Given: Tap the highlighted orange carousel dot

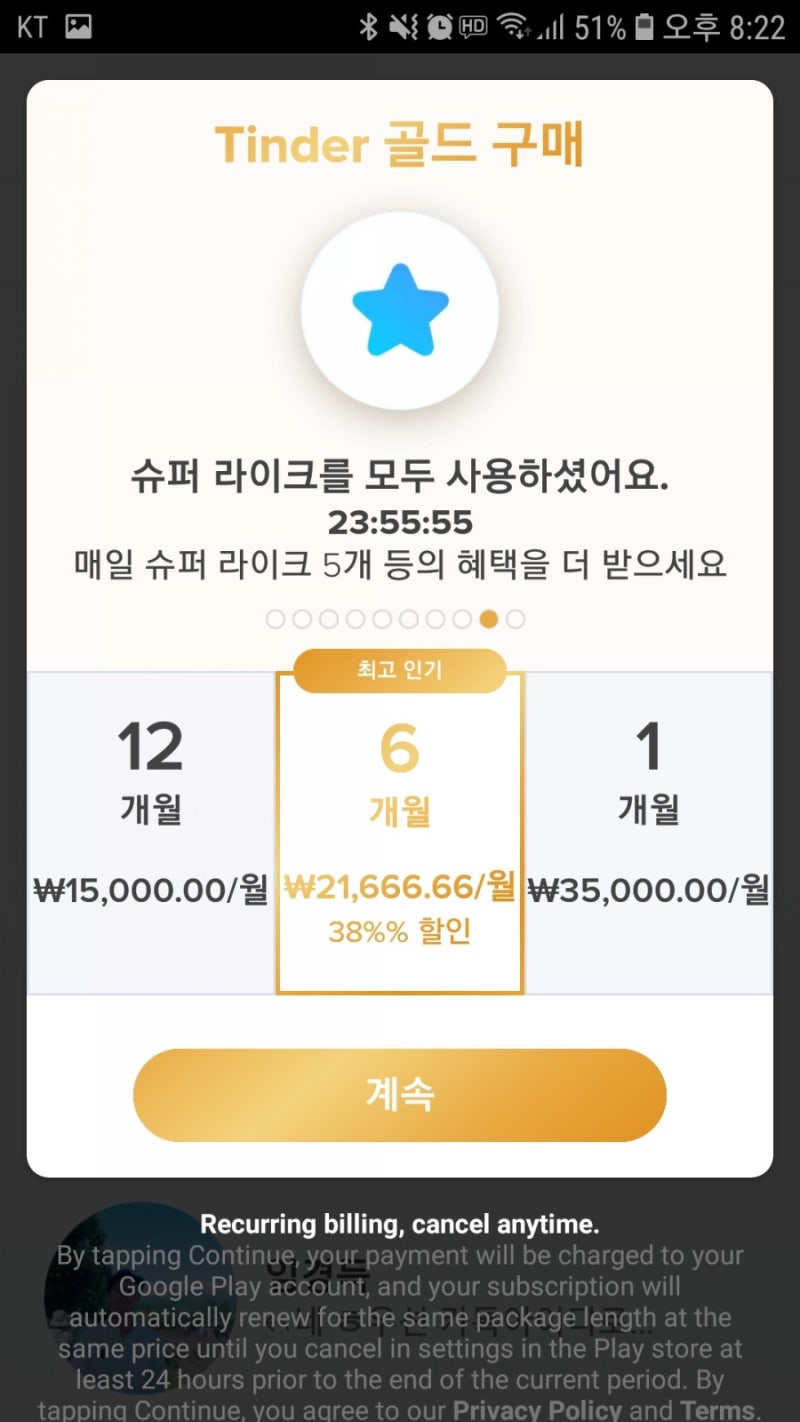Looking at the screenshot, I should click(489, 619).
